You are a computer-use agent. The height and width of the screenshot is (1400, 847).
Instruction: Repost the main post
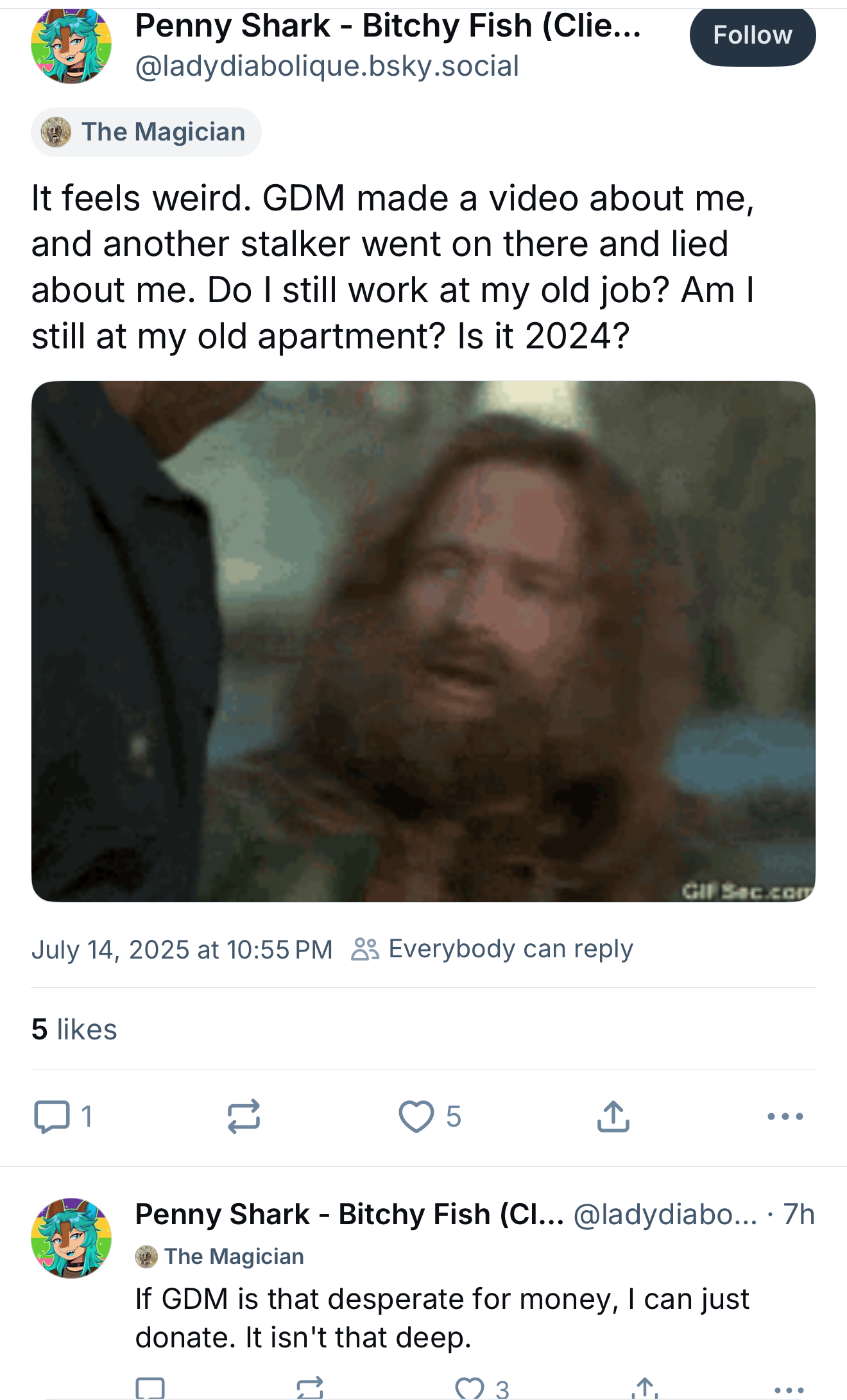coord(244,1116)
